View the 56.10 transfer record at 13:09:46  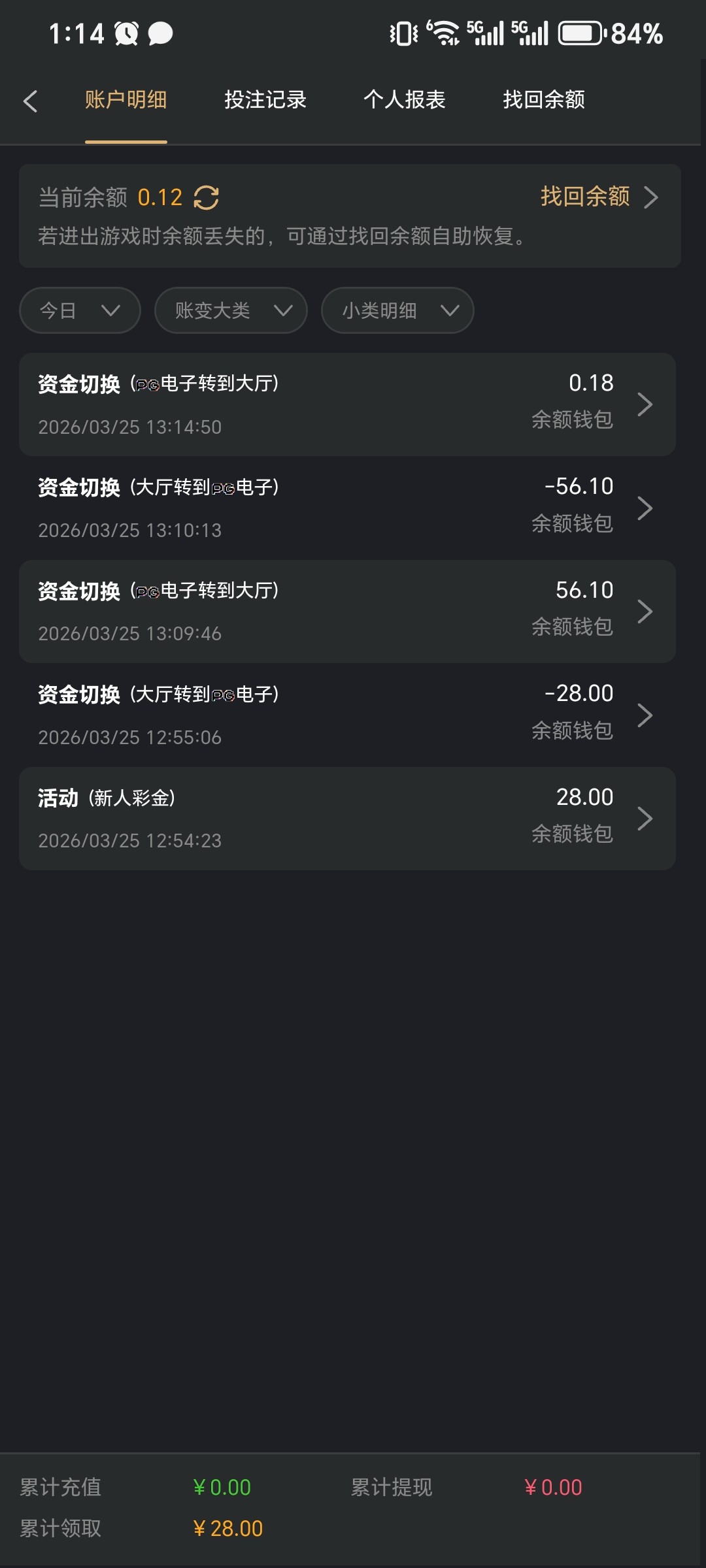(346, 612)
